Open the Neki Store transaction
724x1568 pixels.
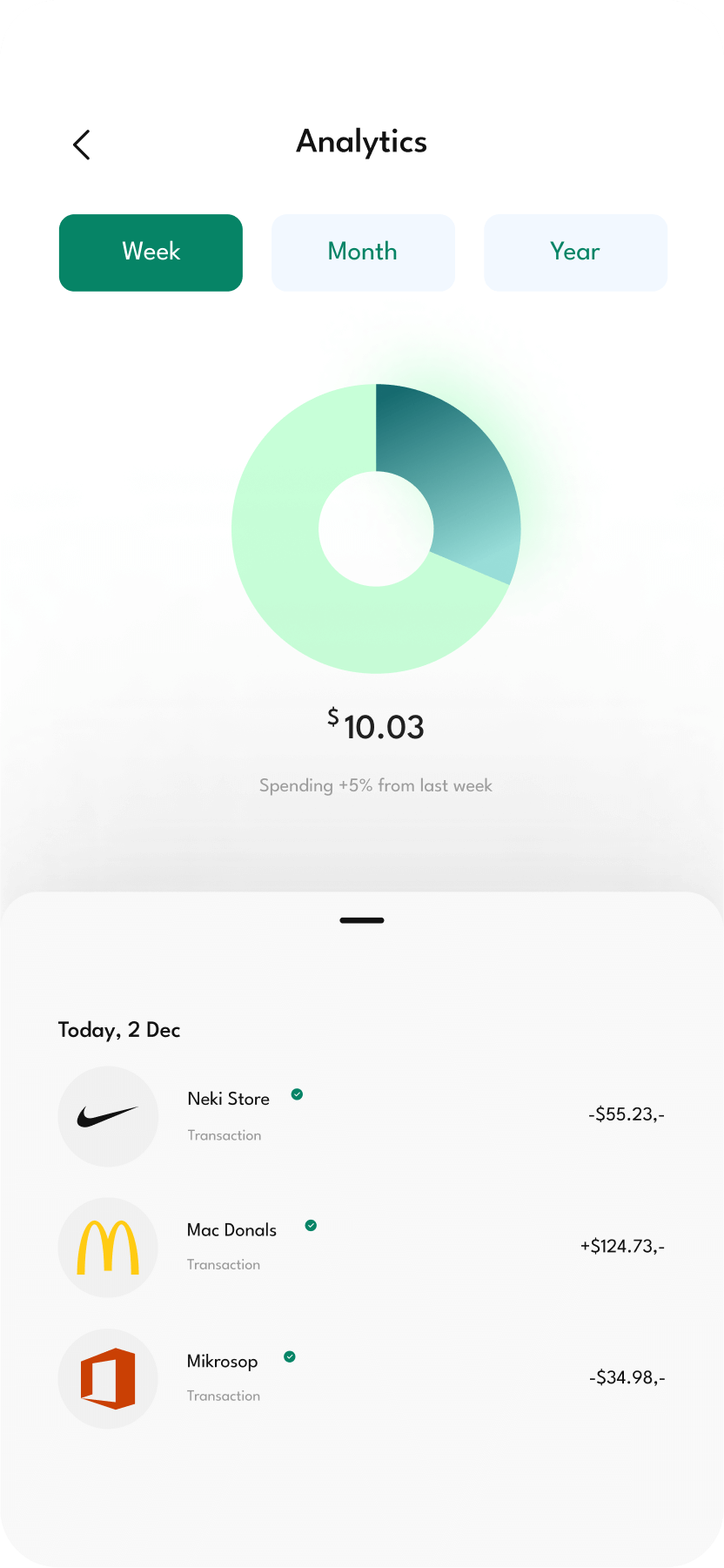[x=361, y=1116]
